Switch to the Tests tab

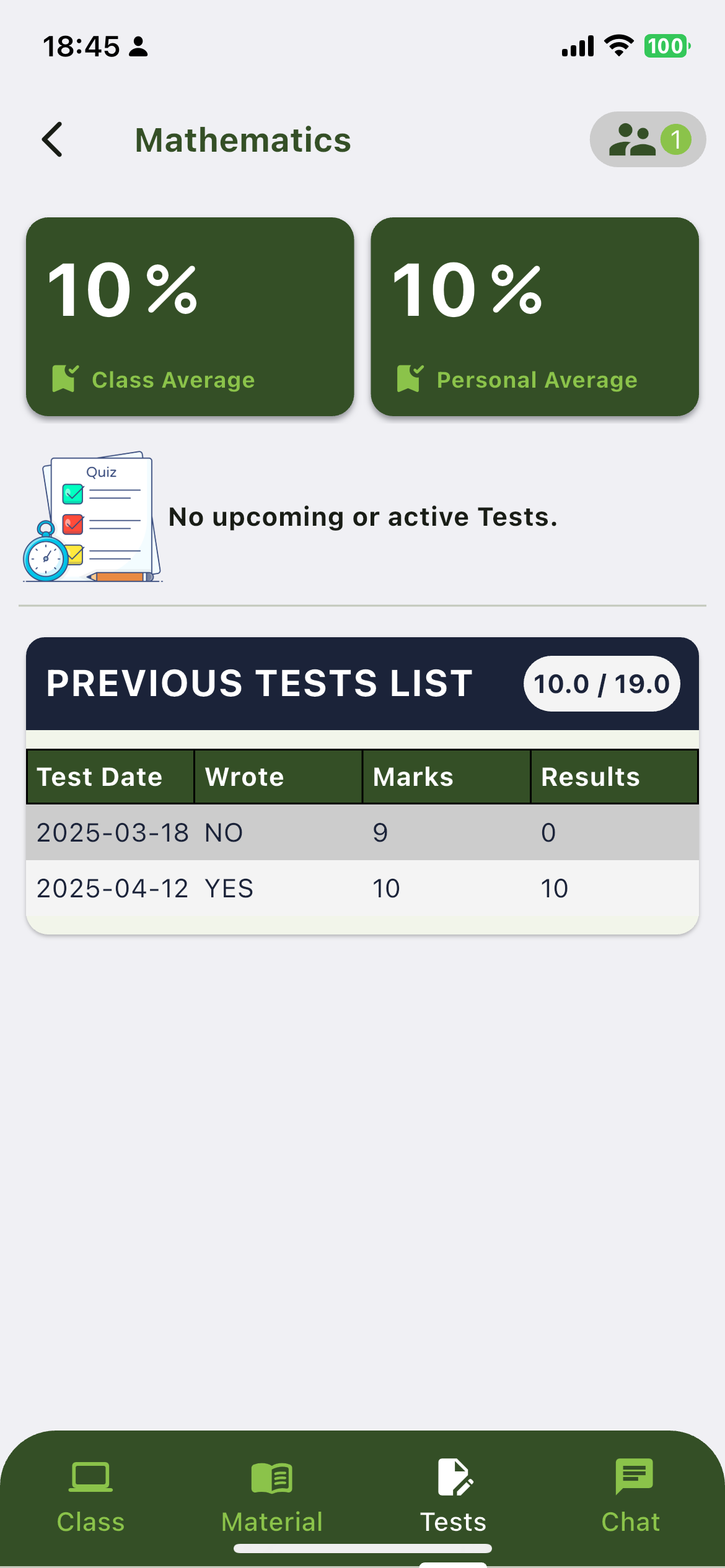(x=453, y=1499)
